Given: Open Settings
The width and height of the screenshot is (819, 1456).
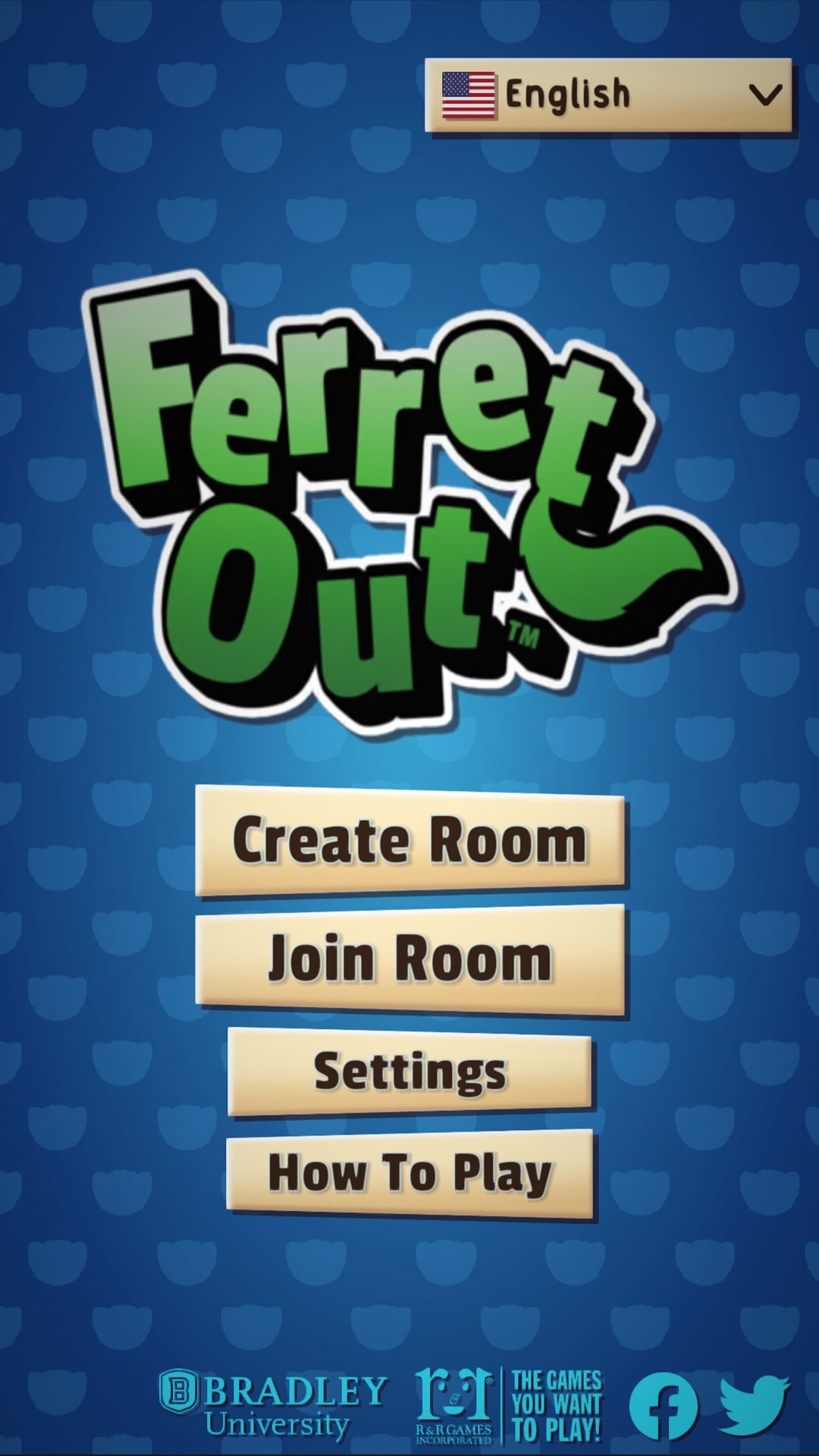Looking at the screenshot, I should (x=410, y=1072).
